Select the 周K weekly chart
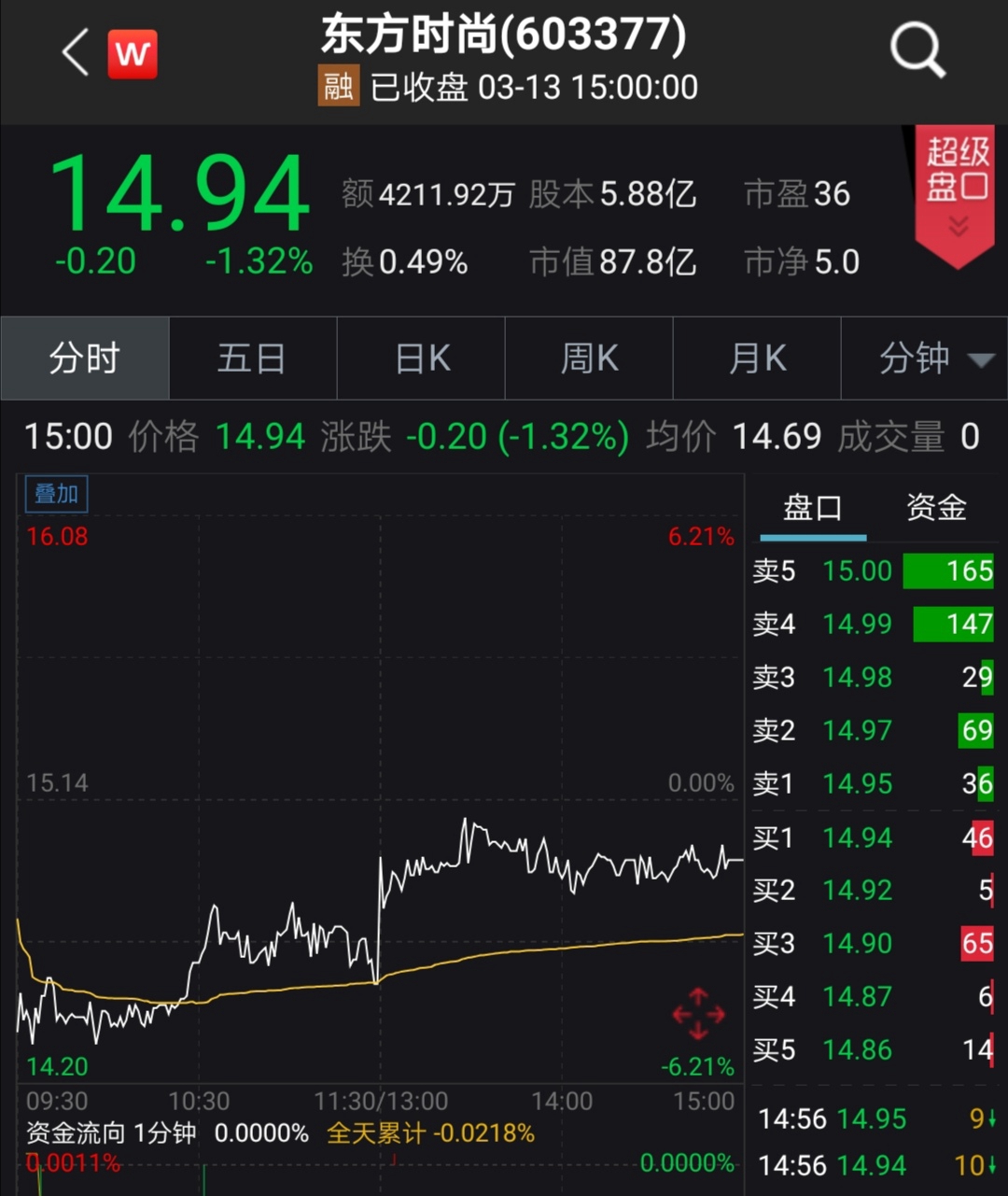The image size is (1008, 1196). [588, 358]
